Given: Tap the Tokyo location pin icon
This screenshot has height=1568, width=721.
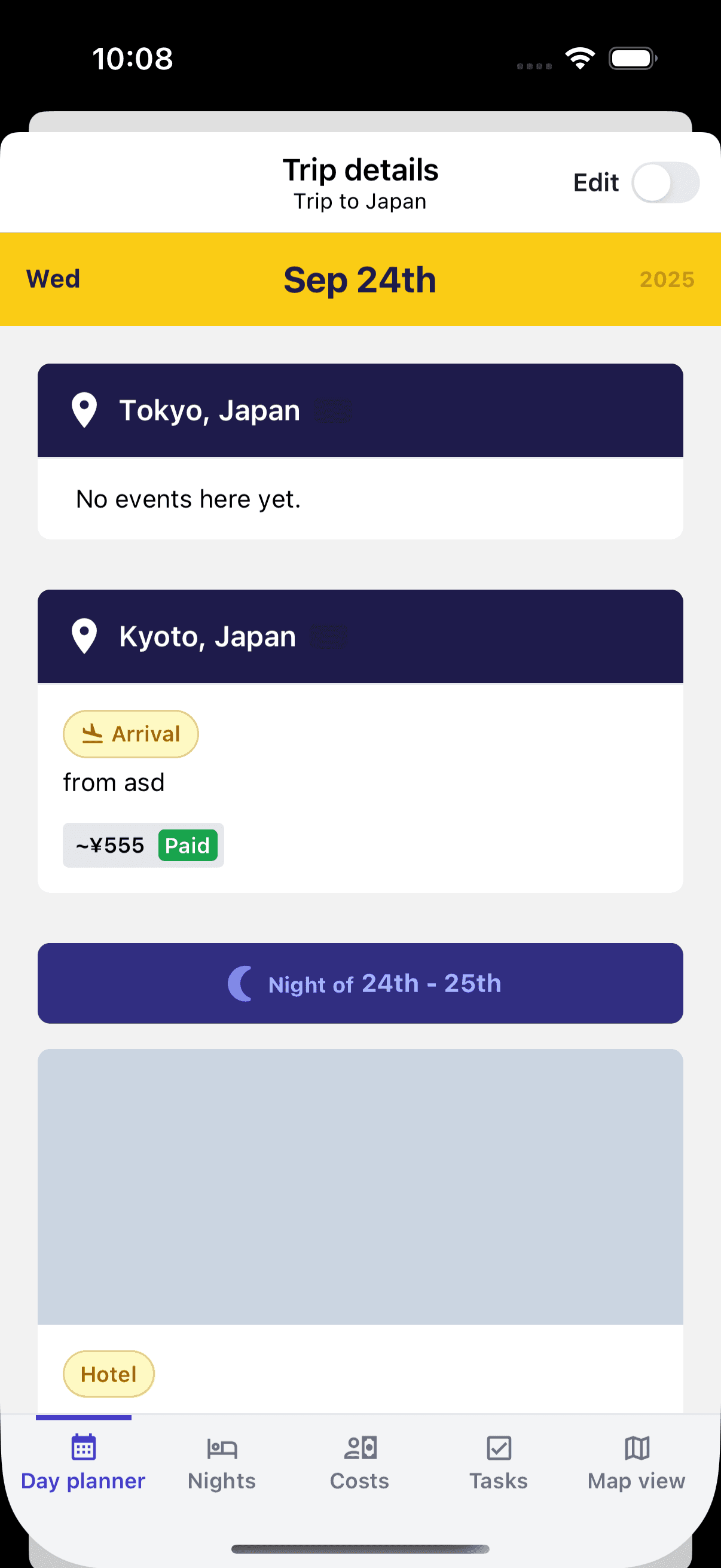Looking at the screenshot, I should tap(83, 408).
